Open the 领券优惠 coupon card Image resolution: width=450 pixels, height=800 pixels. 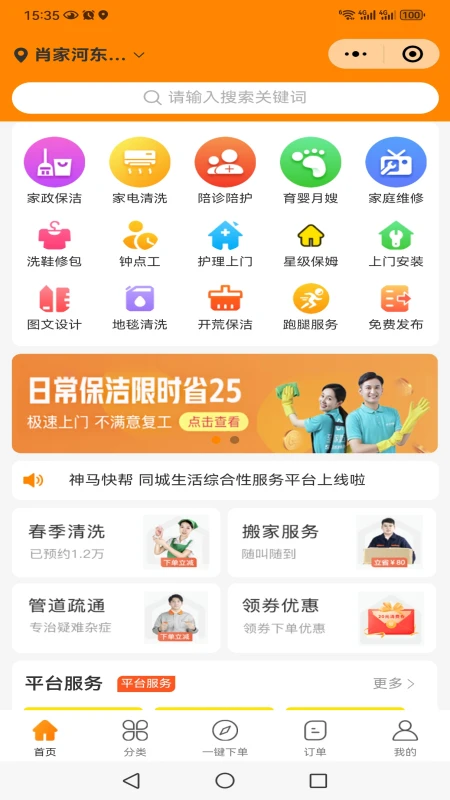click(x=332, y=618)
